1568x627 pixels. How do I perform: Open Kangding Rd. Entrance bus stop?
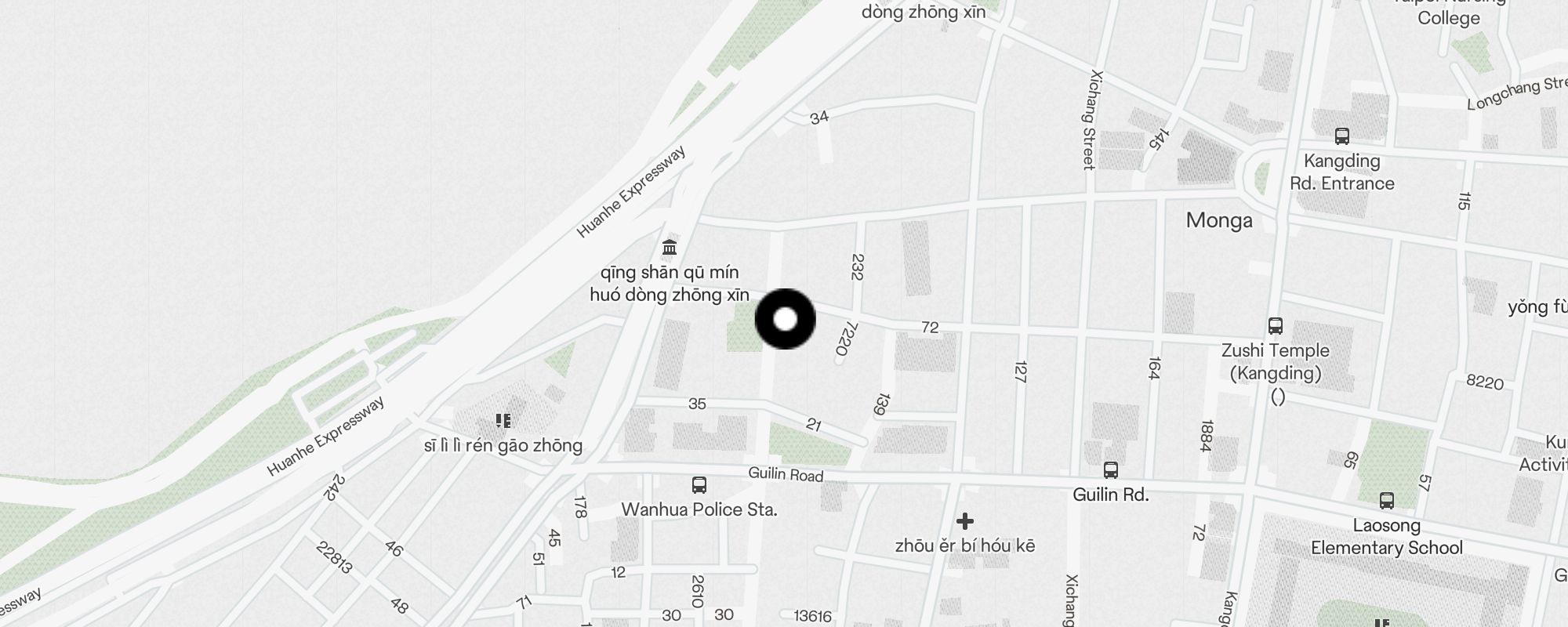point(1342,136)
